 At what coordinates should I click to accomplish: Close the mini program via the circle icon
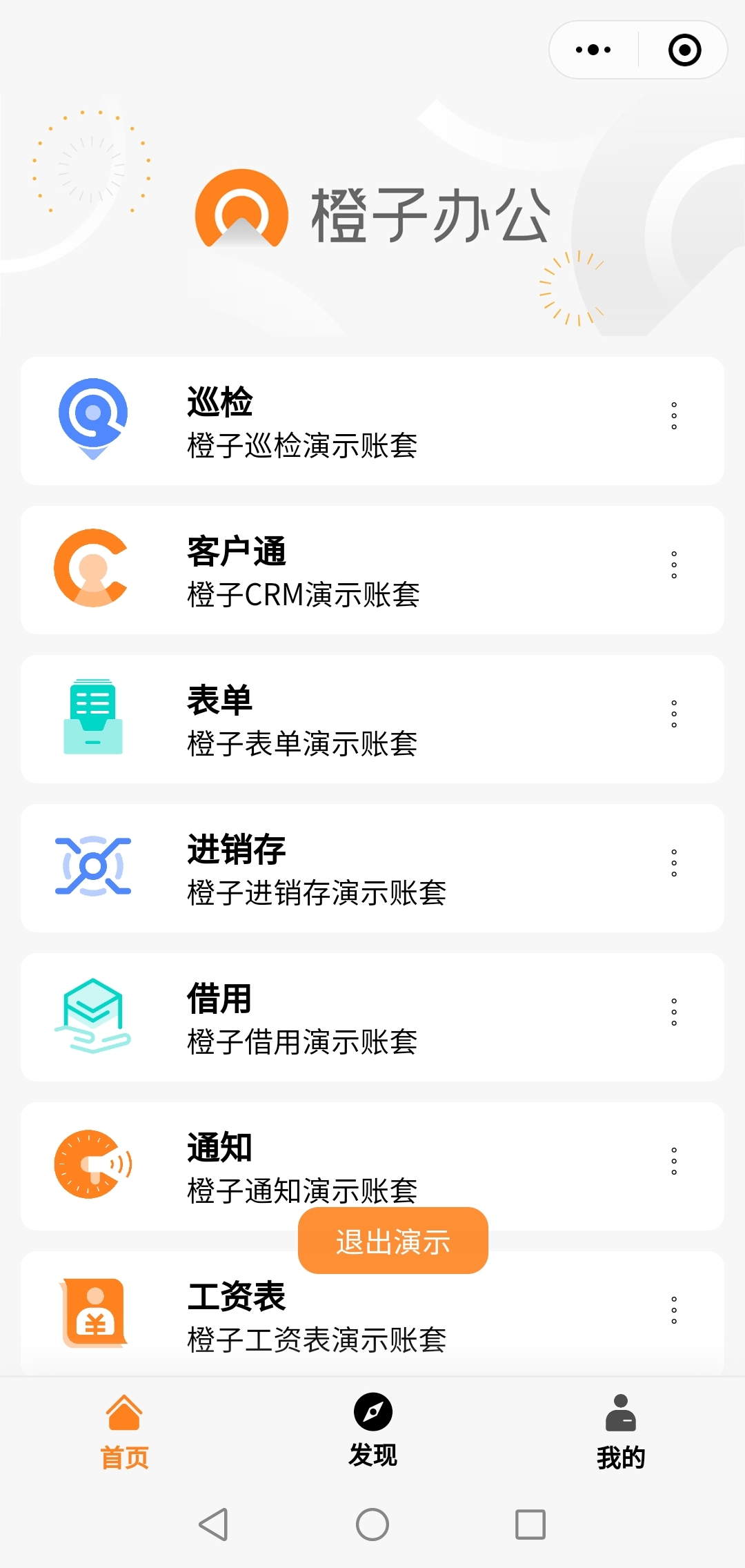click(x=684, y=50)
